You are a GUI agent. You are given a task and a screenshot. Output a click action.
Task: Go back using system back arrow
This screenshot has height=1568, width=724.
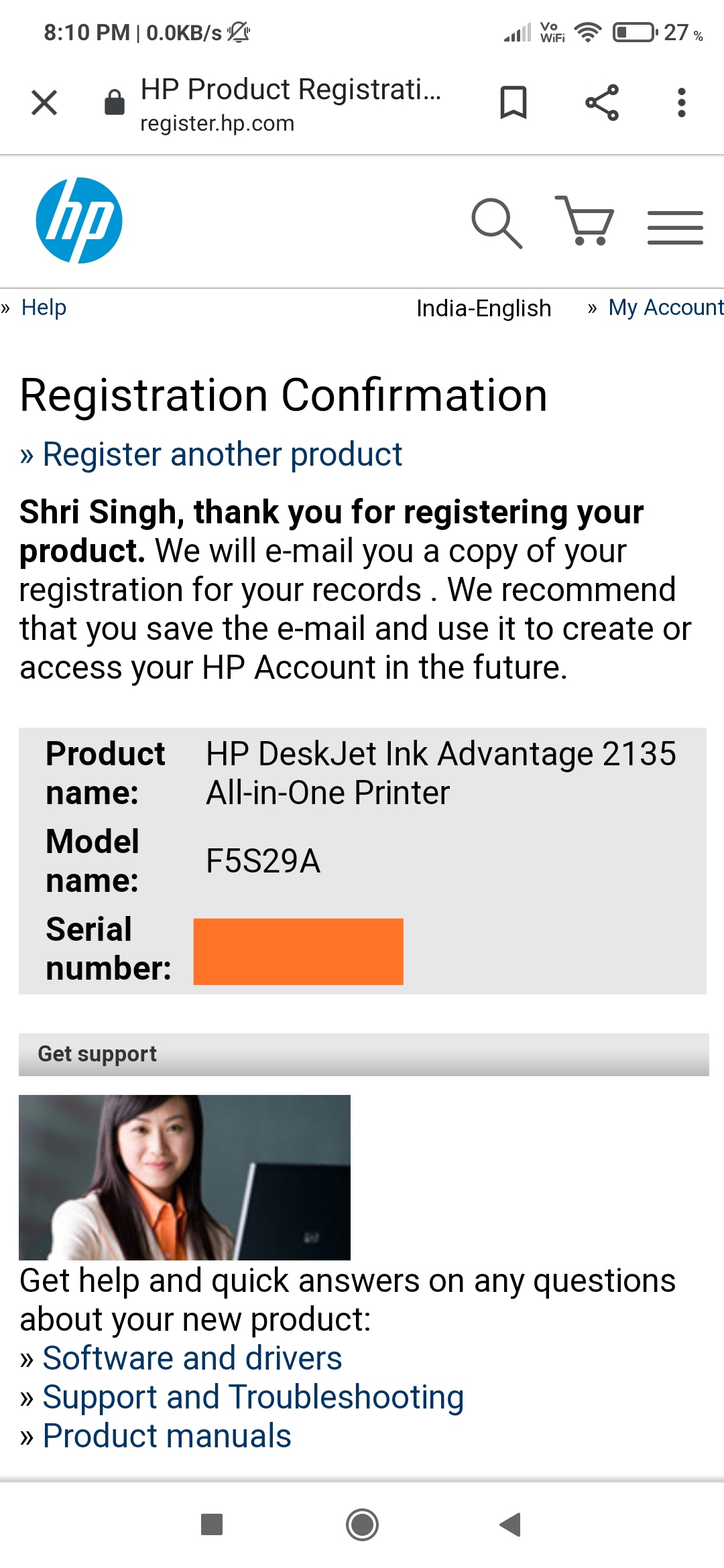[511, 1524]
